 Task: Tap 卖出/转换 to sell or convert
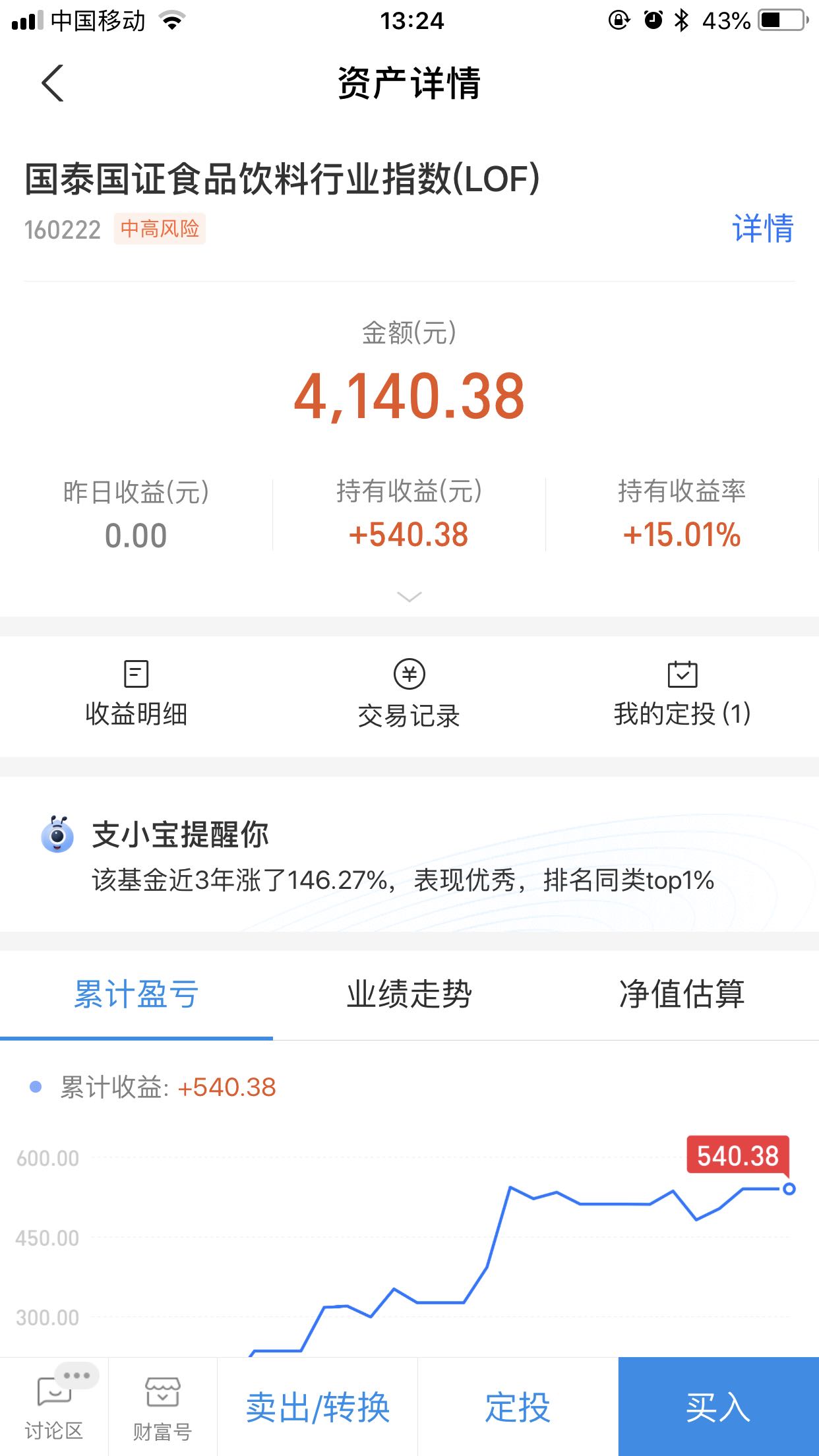click(318, 1407)
